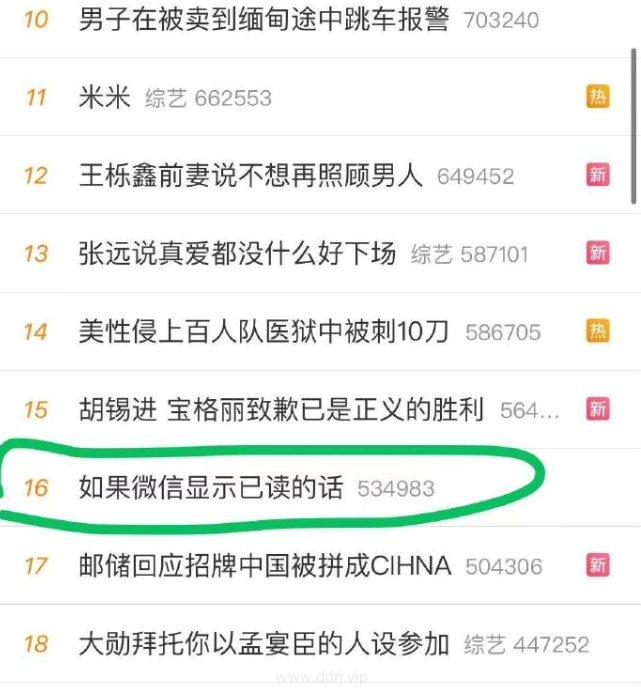Viewport: 641px width, 697px height.
Task: Open 张远说真爱都没什么好下场 topic
Action: click(x=238, y=253)
